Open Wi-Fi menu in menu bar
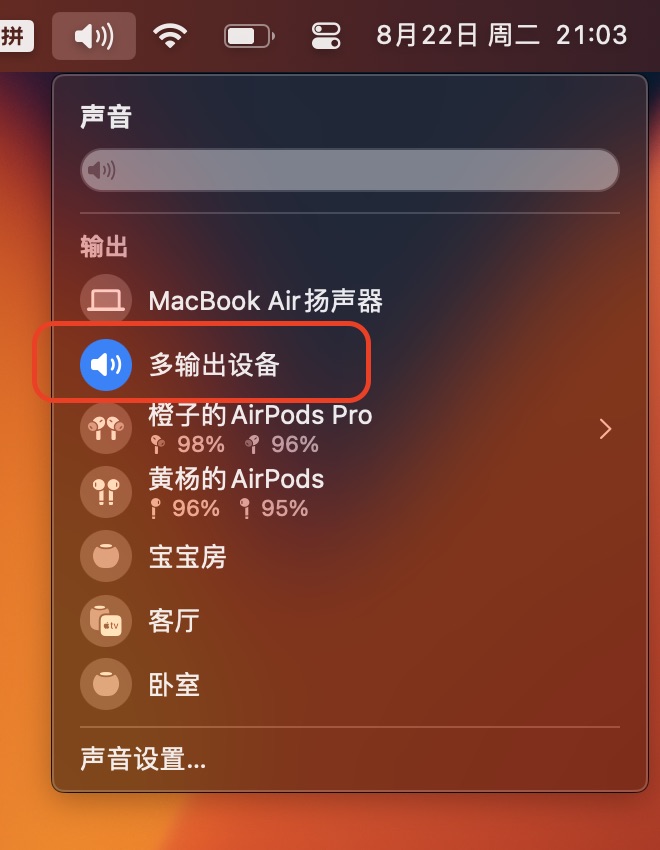Image resolution: width=660 pixels, height=850 pixels. (x=171, y=36)
